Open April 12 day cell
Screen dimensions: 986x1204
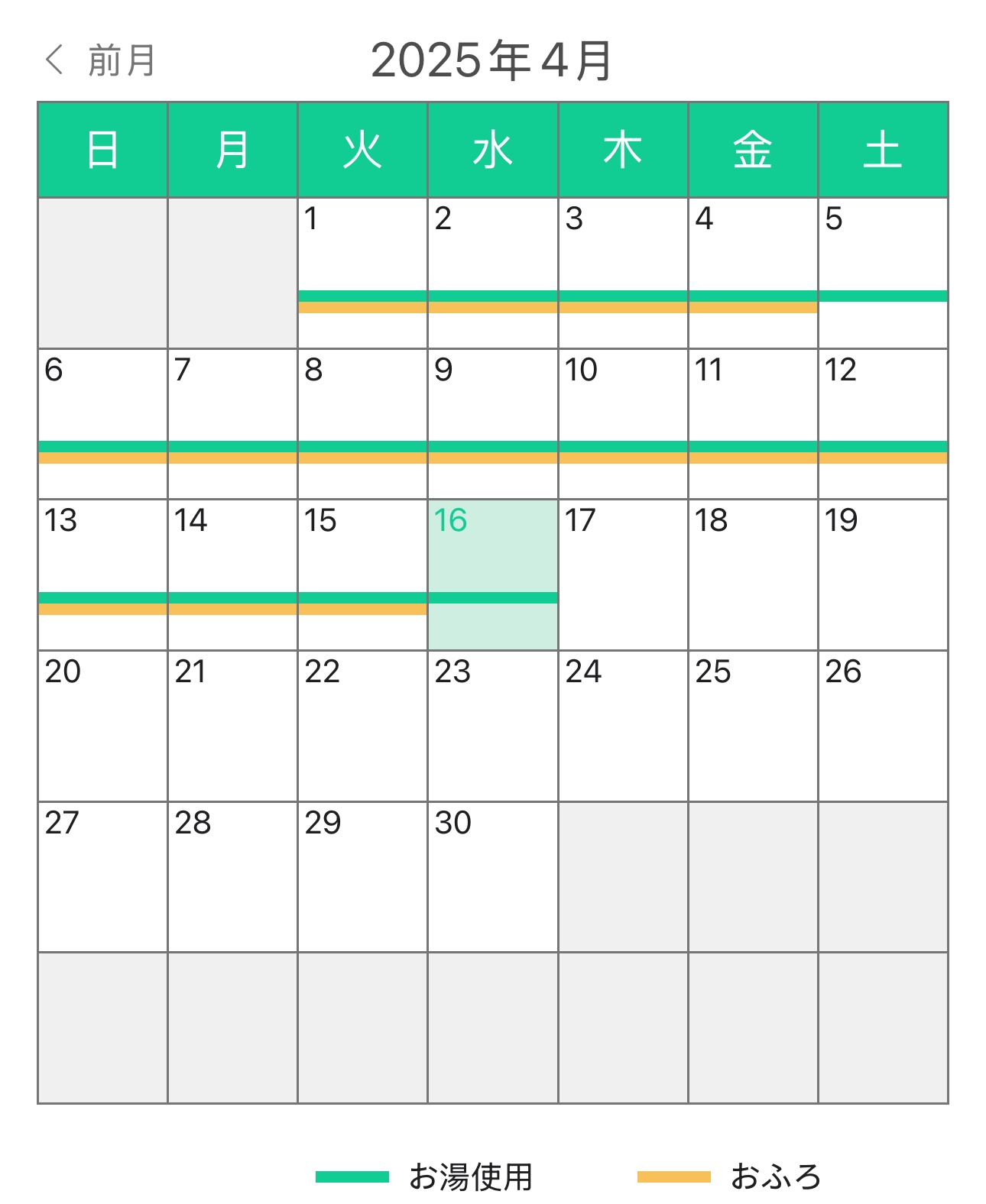point(883,424)
